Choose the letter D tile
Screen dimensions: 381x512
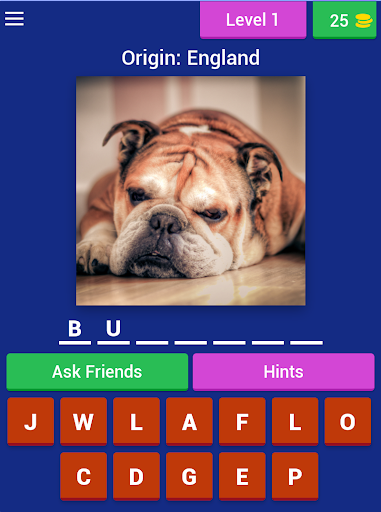pyautogui.click(x=136, y=476)
